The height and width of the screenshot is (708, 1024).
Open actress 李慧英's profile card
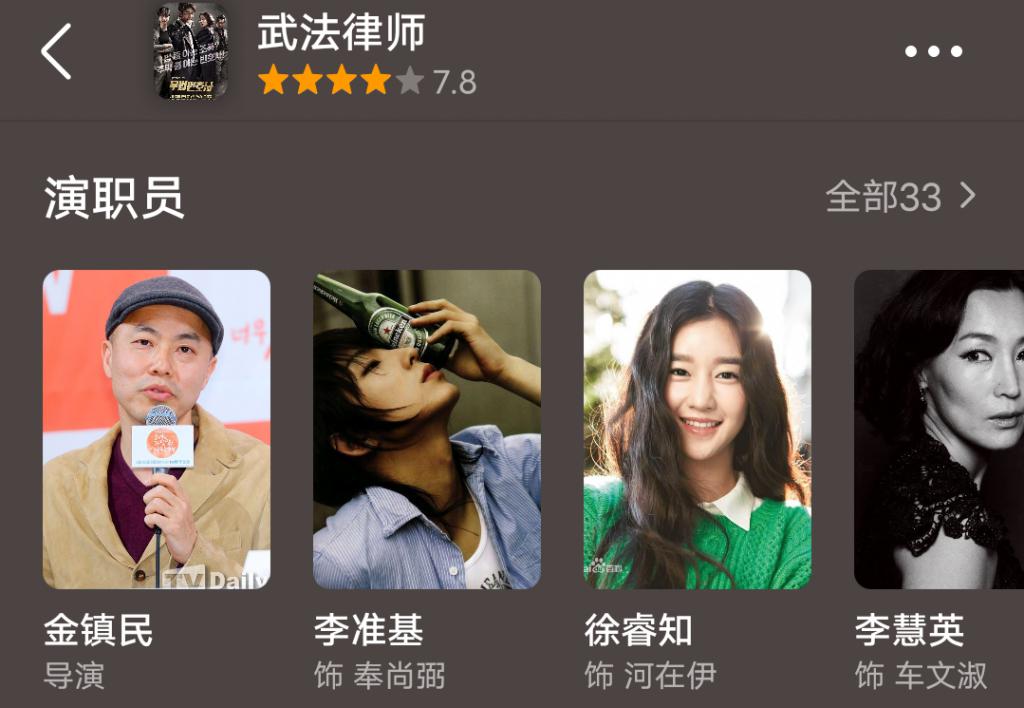pyautogui.click(x=938, y=430)
